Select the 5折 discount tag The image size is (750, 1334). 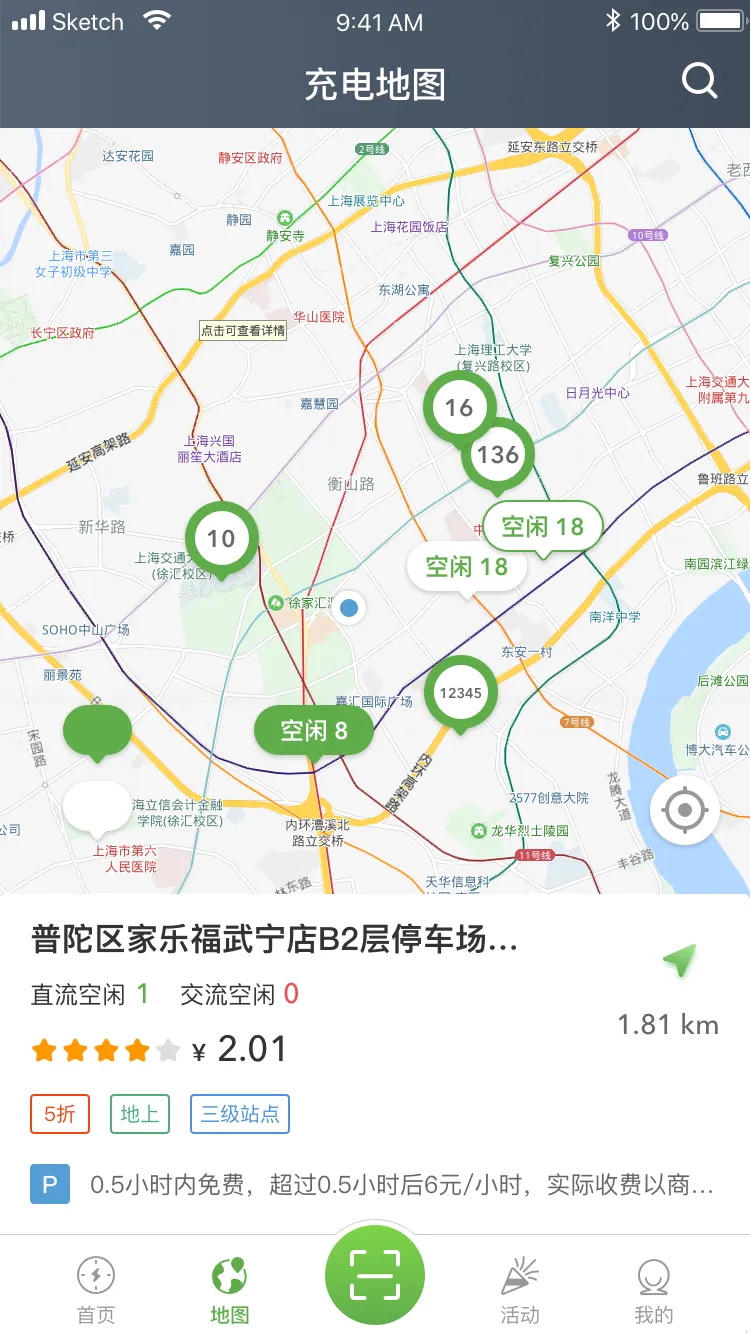pyautogui.click(x=60, y=1114)
